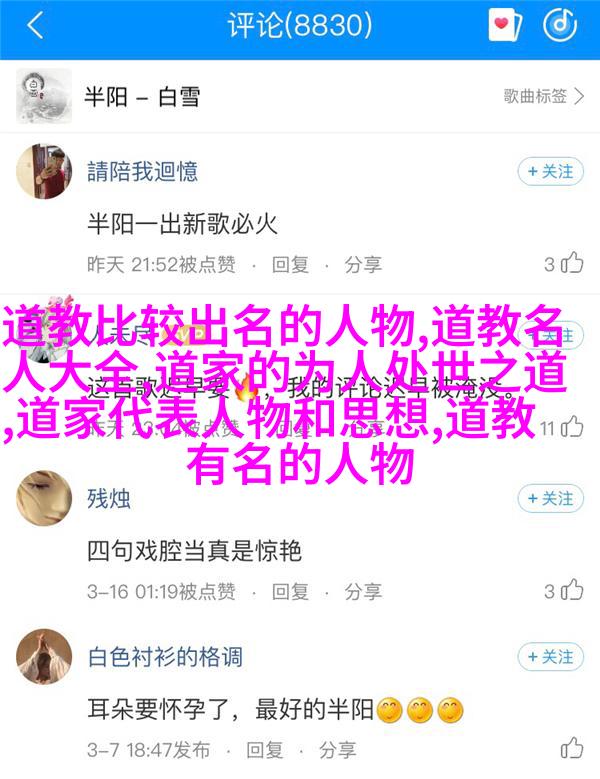The height and width of the screenshot is (779, 600).
Task: Open 請陪我迴憶's profile avatar
Action: pyautogui.click(x=43, y=172)
